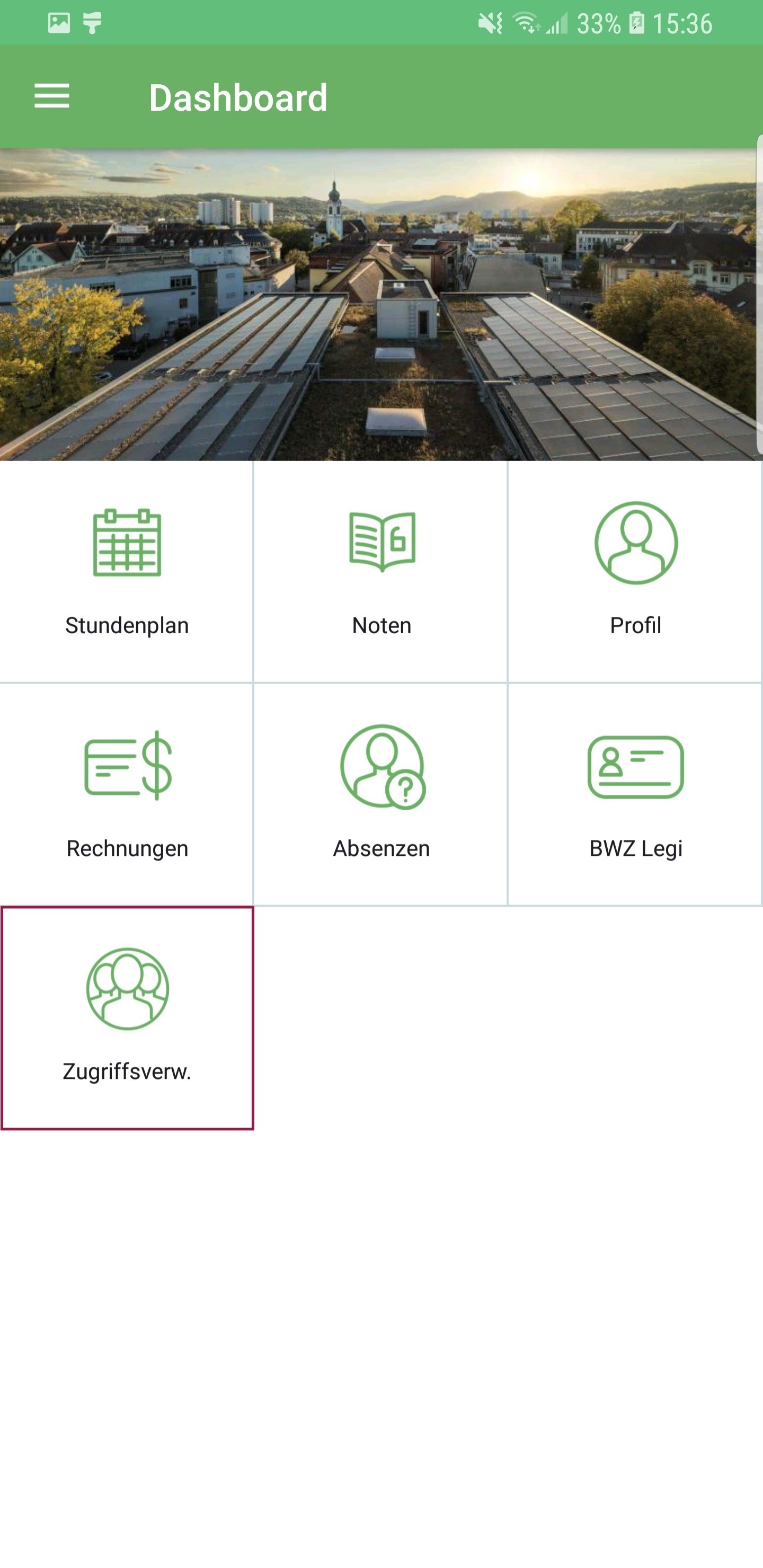
Task: Open the hamburger navigation drawer
Action: (x=52, y=97)
